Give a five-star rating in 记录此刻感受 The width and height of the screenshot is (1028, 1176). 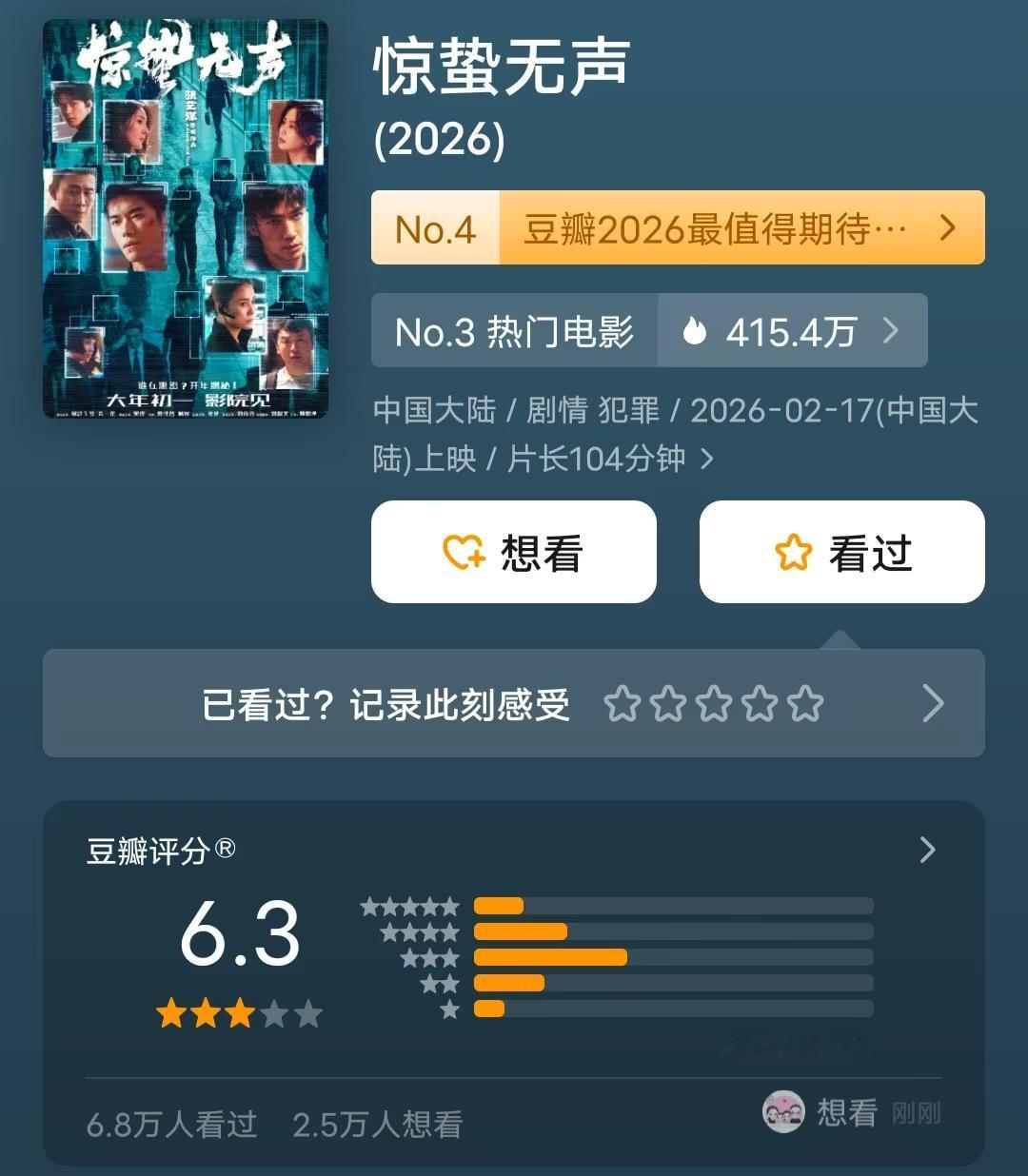point(802,704)
